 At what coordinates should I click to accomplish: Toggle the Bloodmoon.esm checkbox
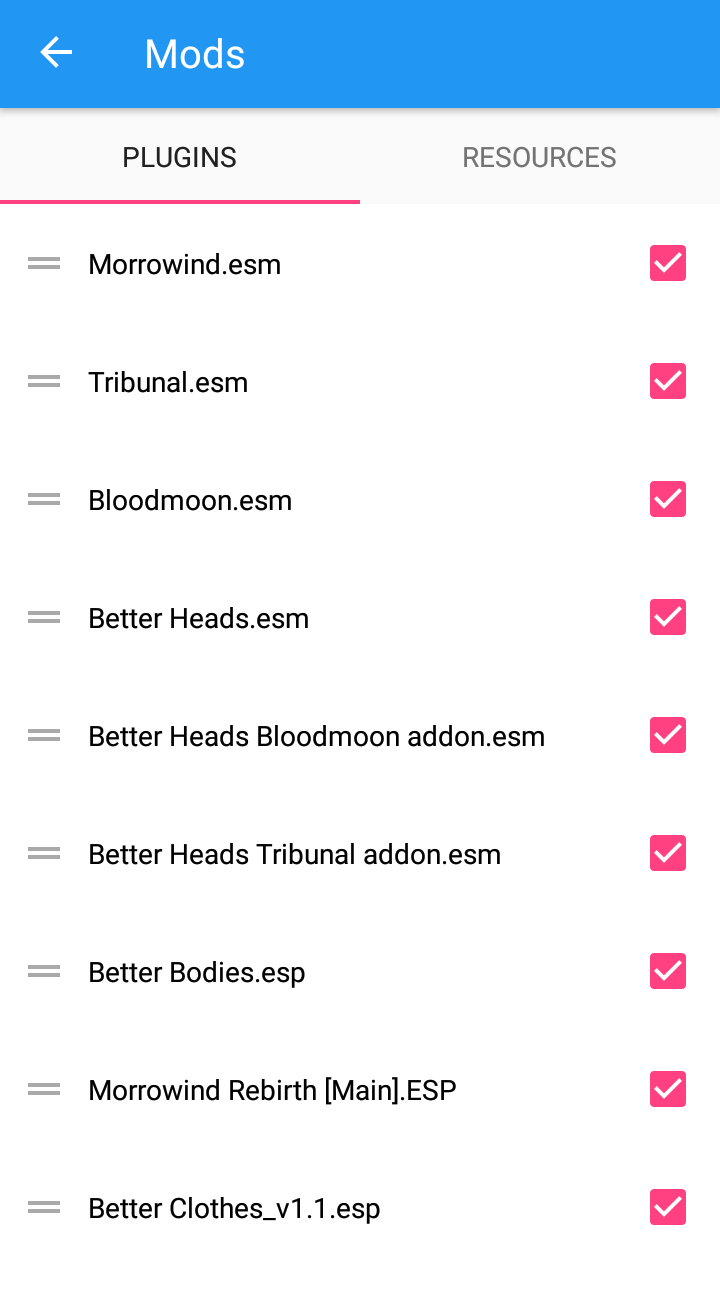[667, 499]
